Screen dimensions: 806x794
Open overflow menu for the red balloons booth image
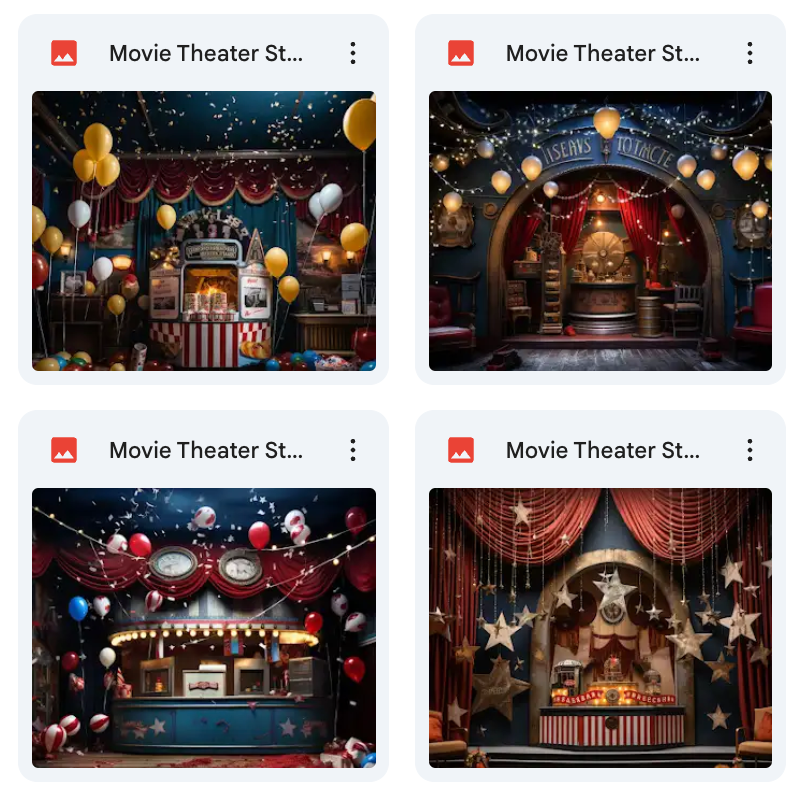[353, 450]
